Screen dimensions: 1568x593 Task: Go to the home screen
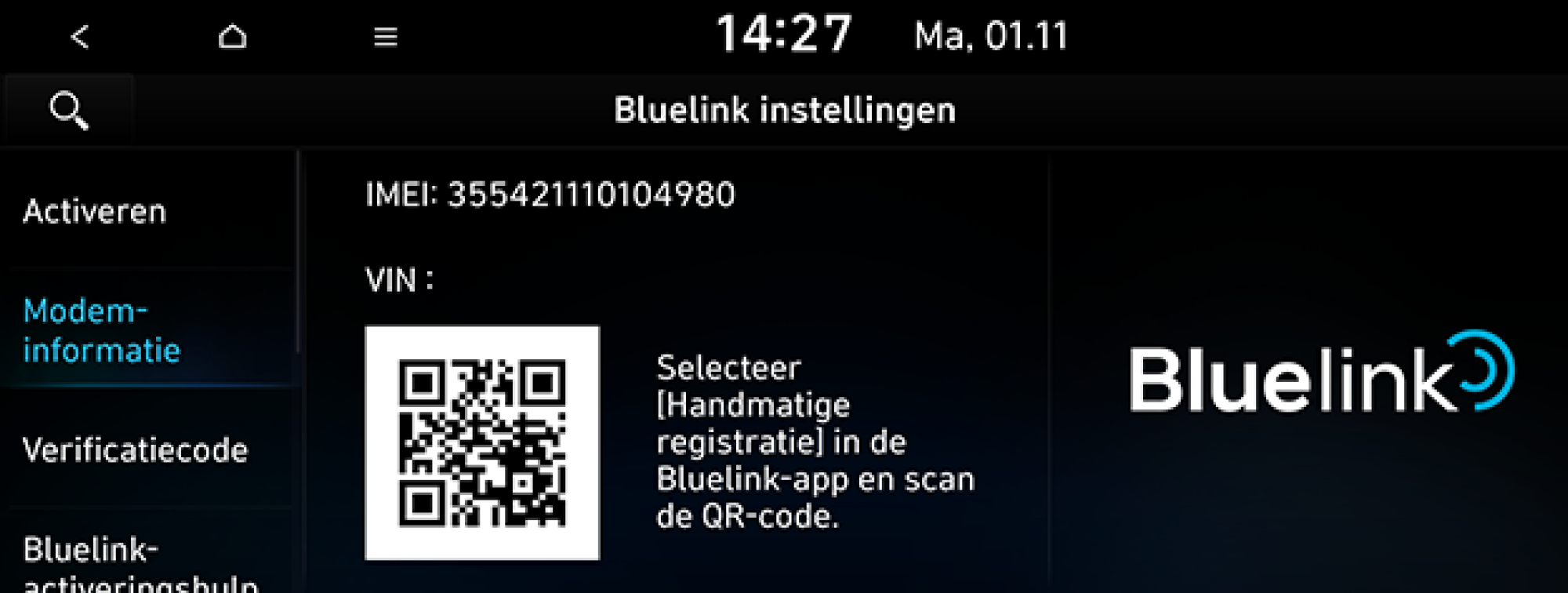pos(232,37)
